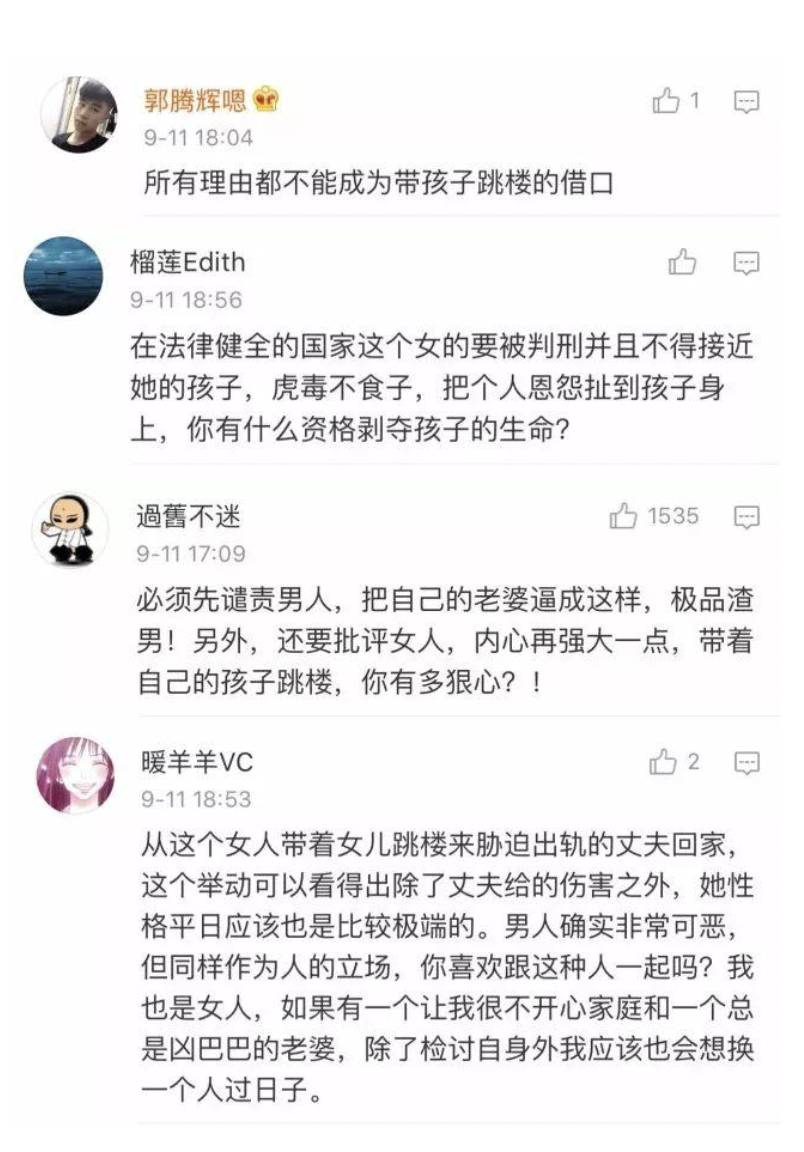Open 過舊不迷's avatar
The image size is (804, 1152).
70,530
